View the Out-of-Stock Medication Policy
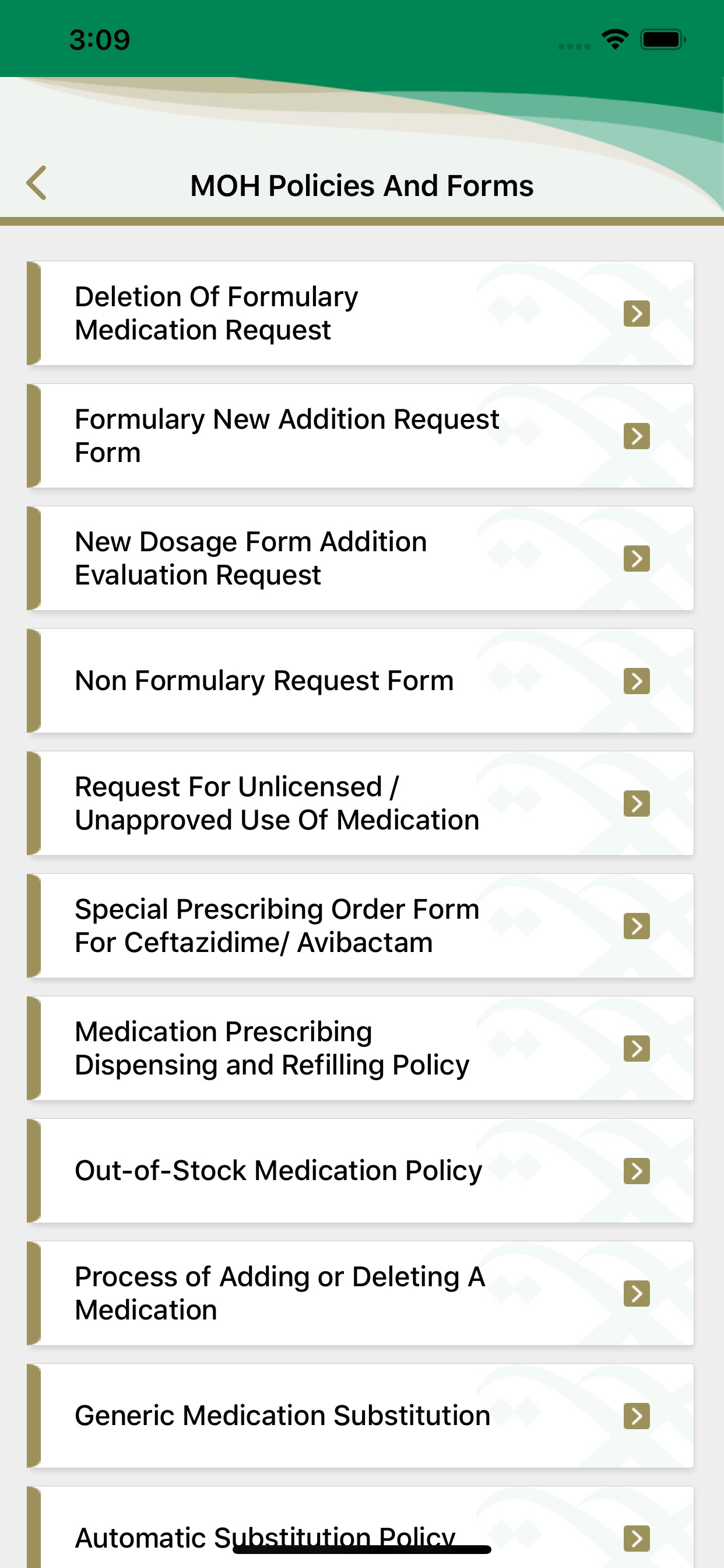Image resolution: width=724 pixels, height=1568 pixels. click(360, 1171)
